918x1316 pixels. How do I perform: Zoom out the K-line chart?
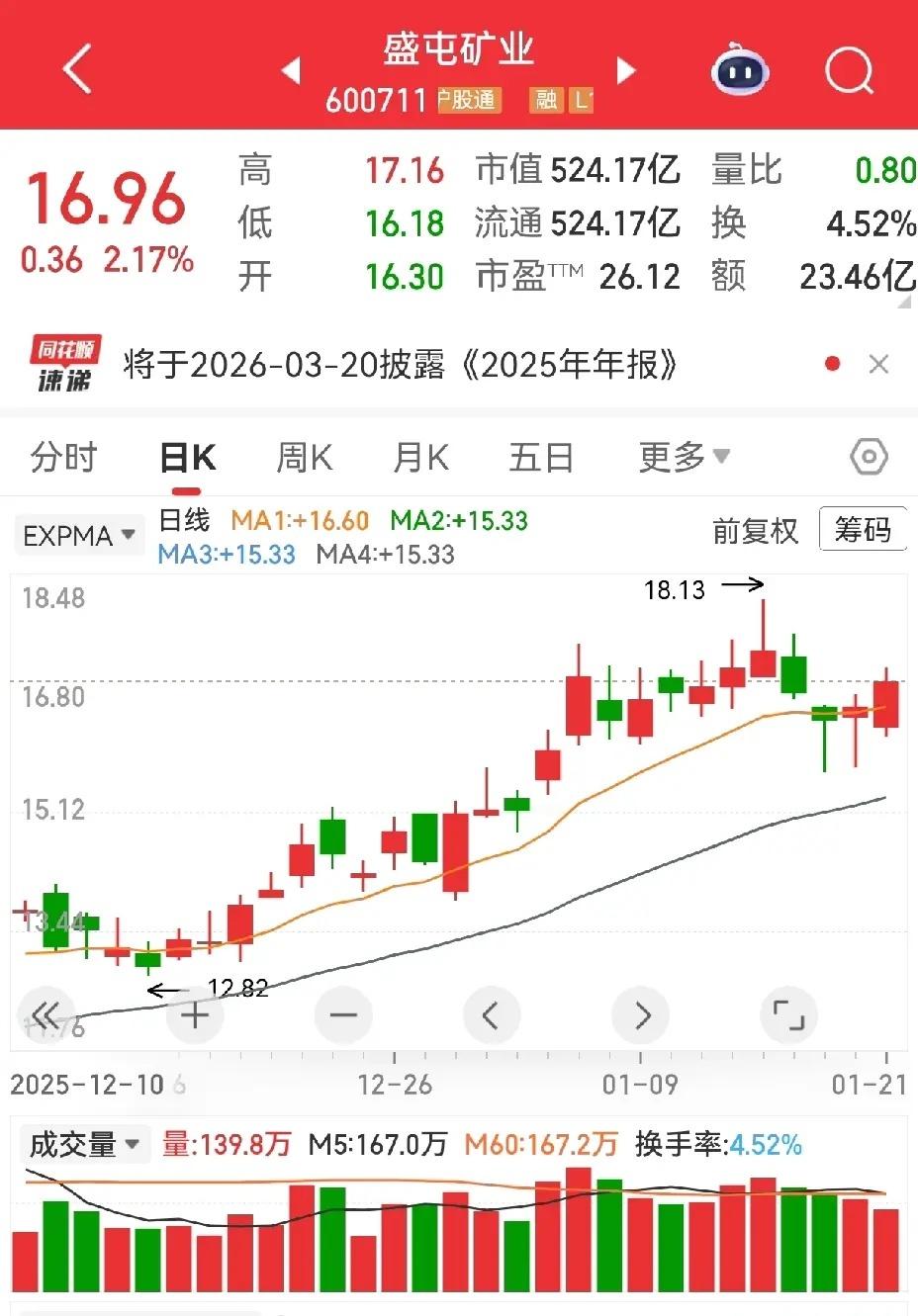coord(343,1015)
